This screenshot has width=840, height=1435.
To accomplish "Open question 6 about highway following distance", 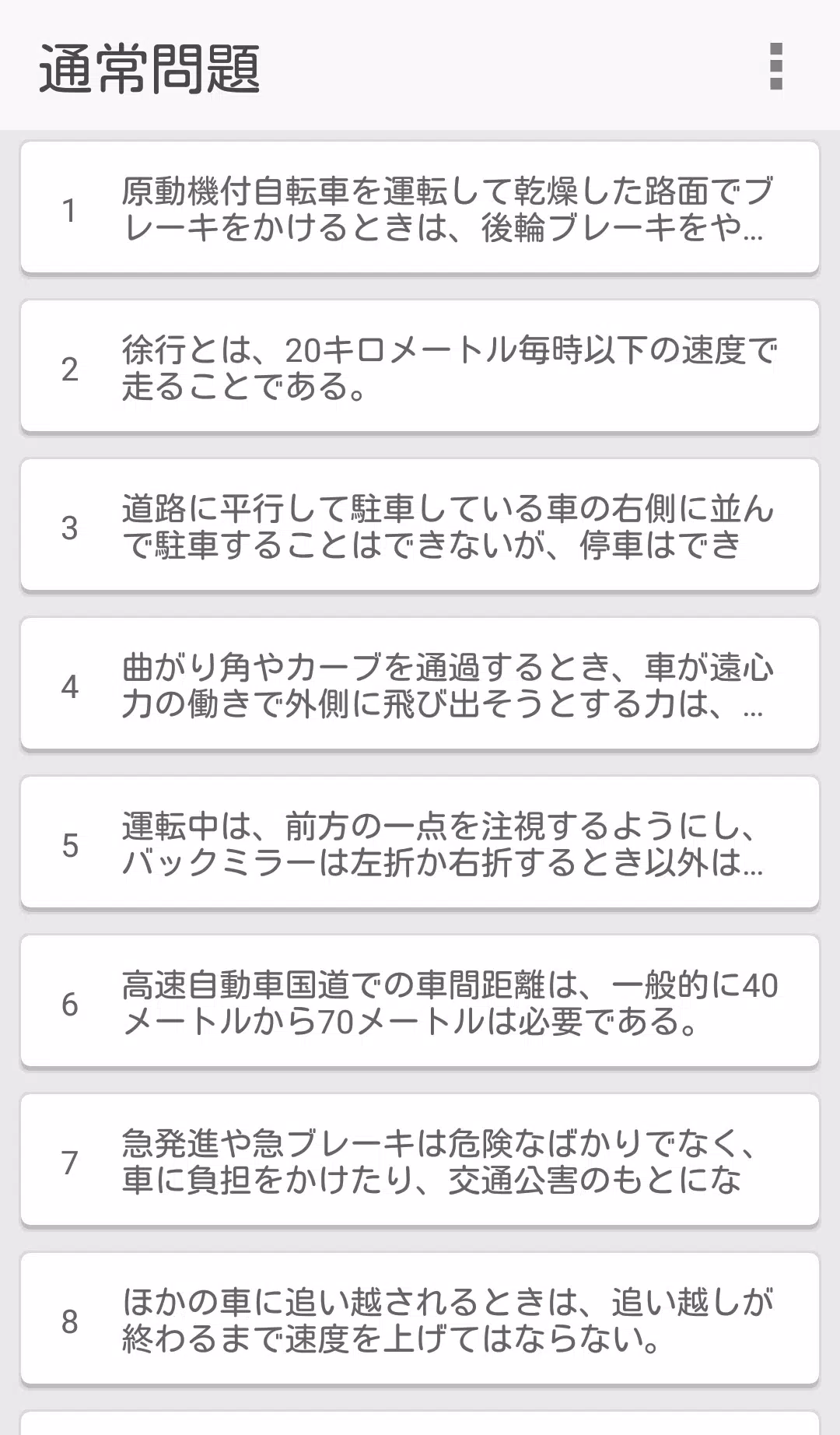I will (420, 1004).
